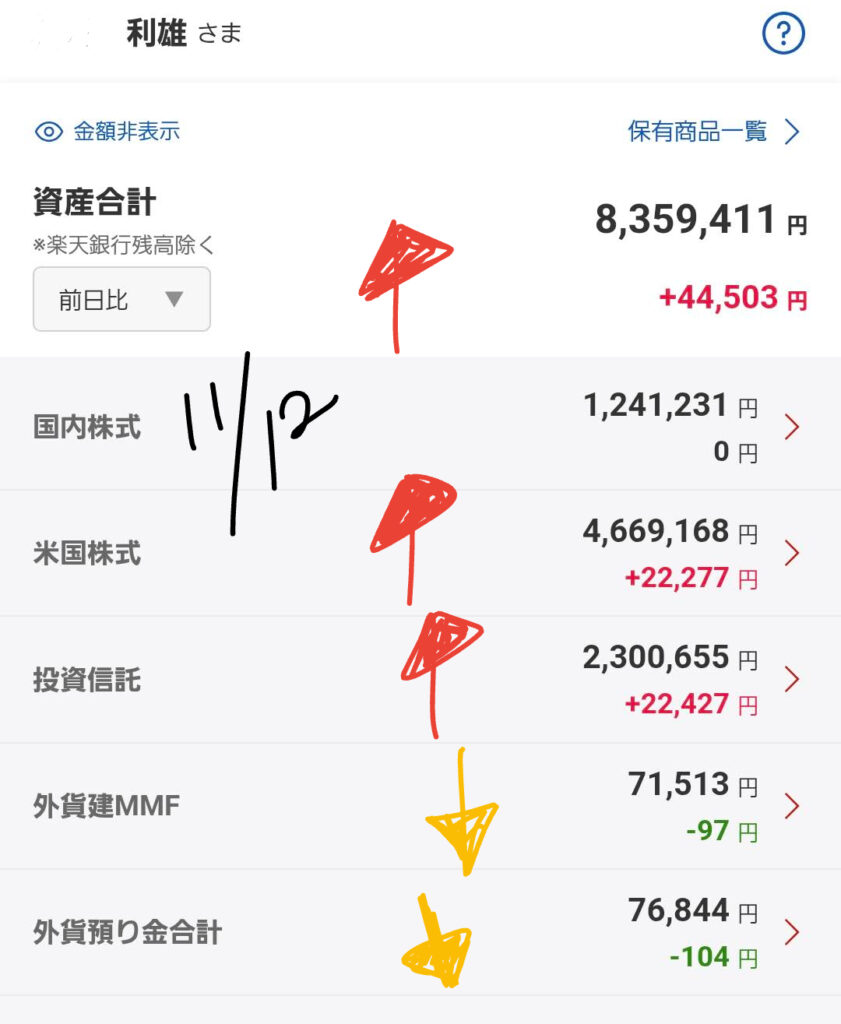The width and height of the screenshot is (841, 1024).
Task: Open the help question mark icon
Action: [x=783, y=35]
